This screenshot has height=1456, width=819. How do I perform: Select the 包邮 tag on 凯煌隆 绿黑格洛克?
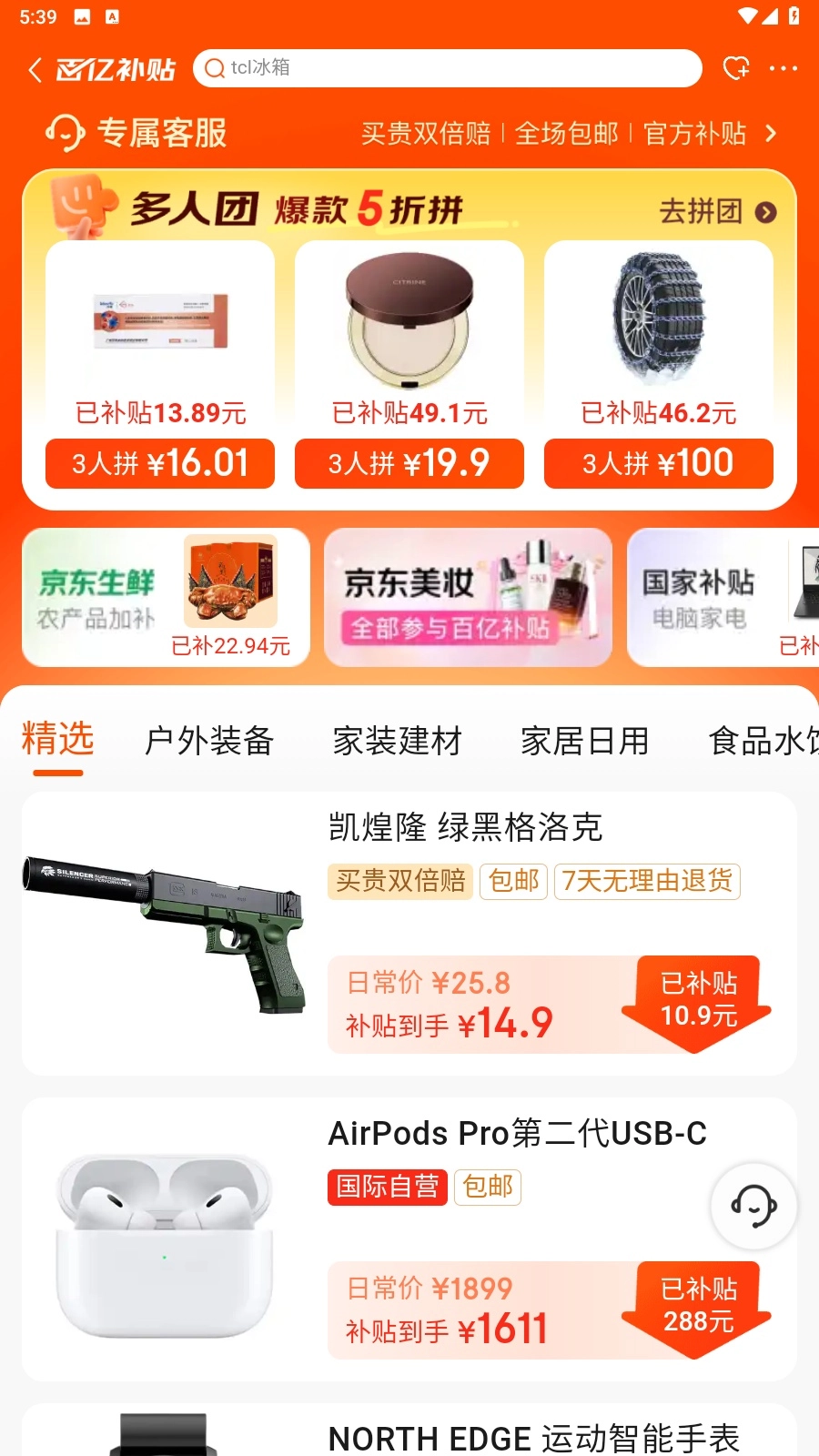click(x=512, y=881)
